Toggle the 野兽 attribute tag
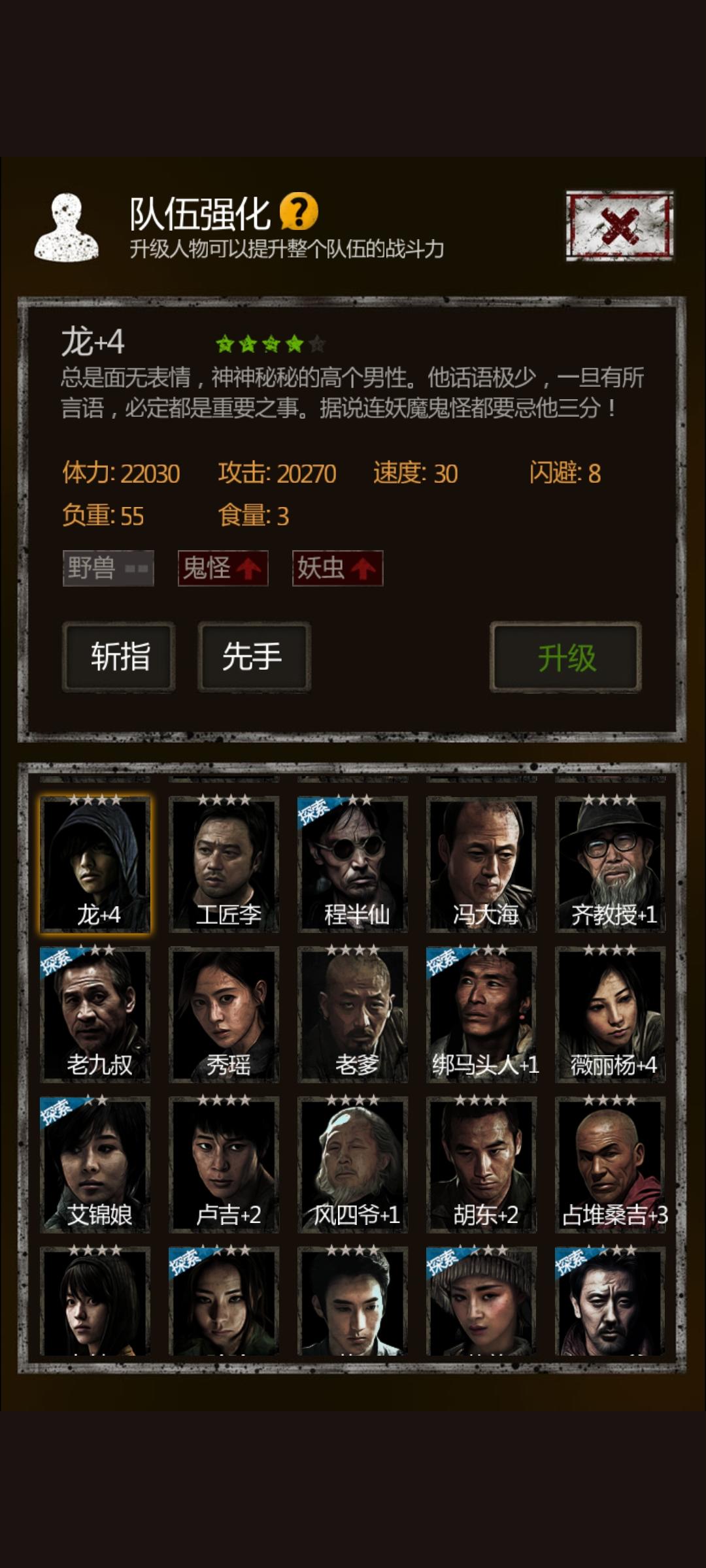 tap(108, 568)
